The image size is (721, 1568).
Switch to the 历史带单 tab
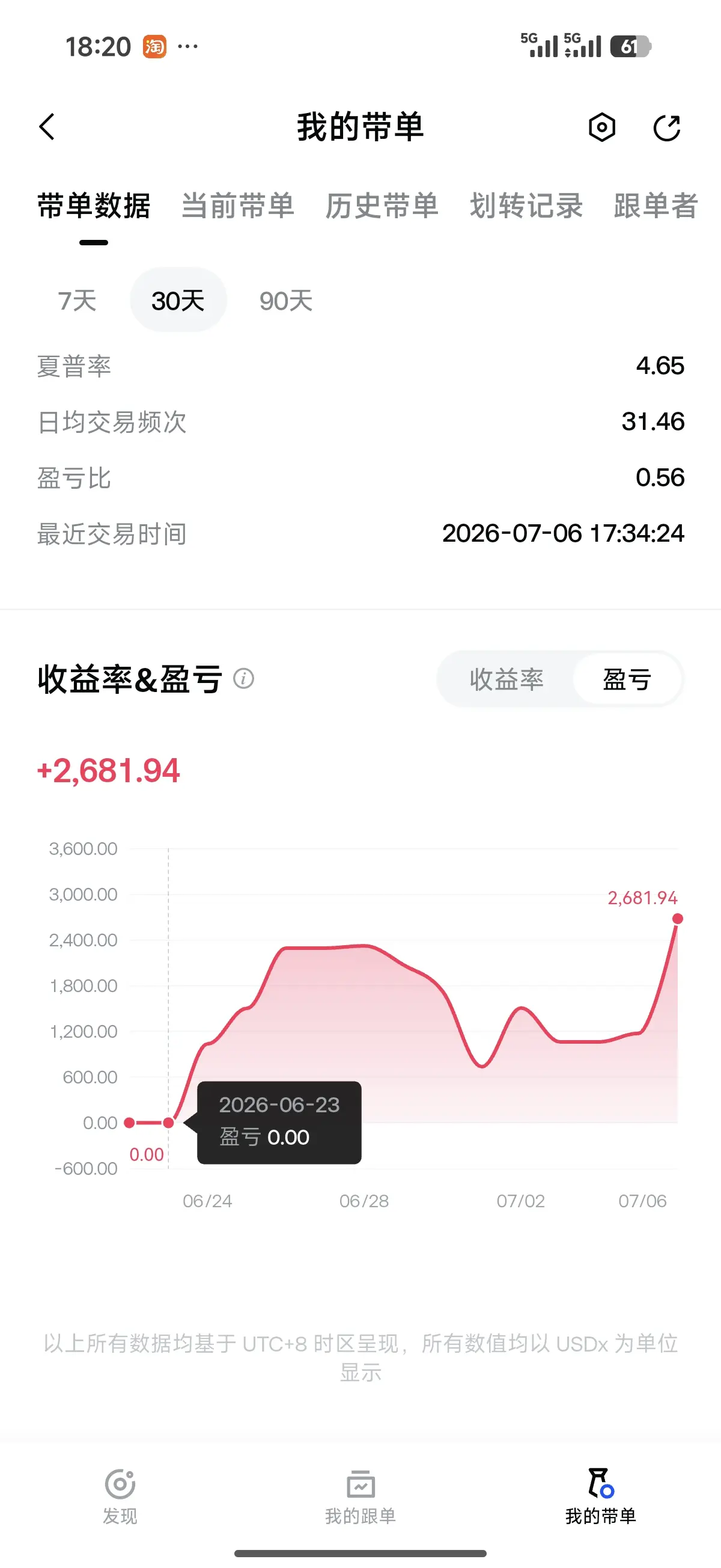click(x=382, y=206)
